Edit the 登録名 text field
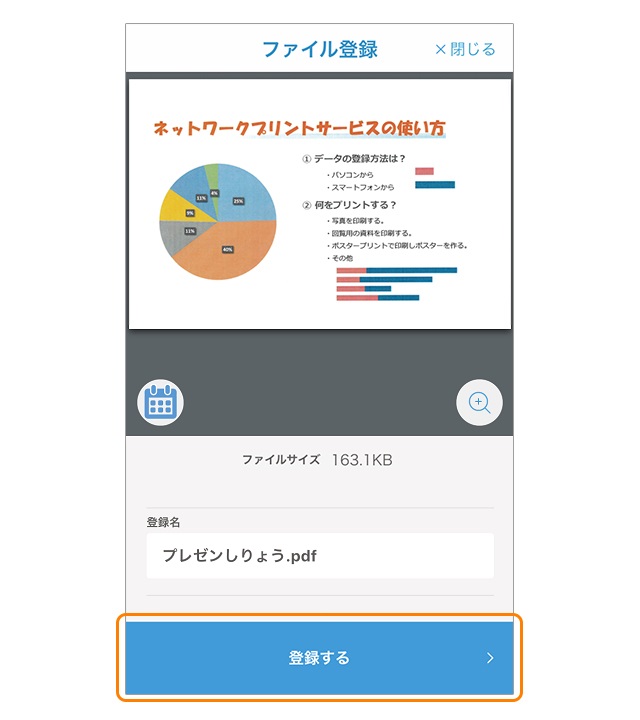 320,555
